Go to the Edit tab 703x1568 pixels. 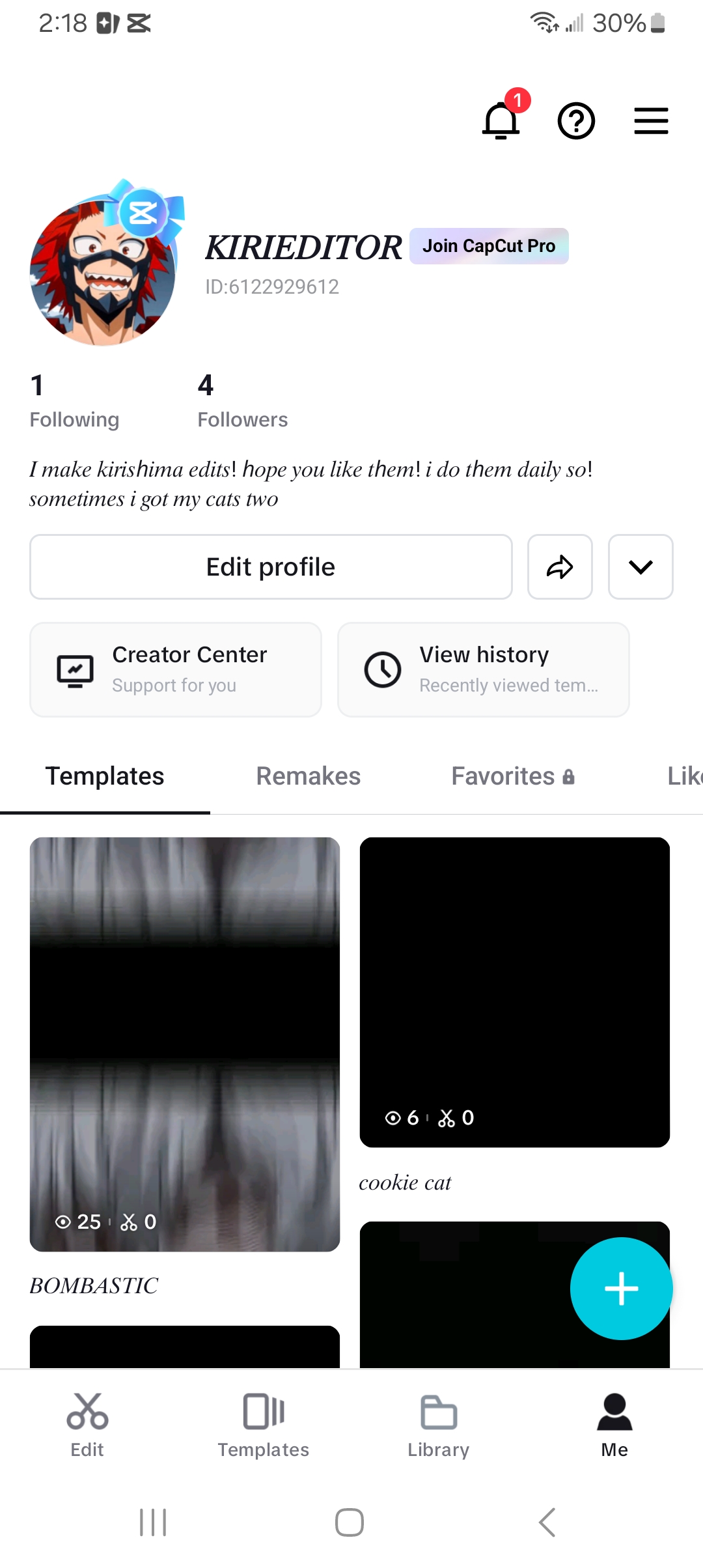[x=87, y=1425]
